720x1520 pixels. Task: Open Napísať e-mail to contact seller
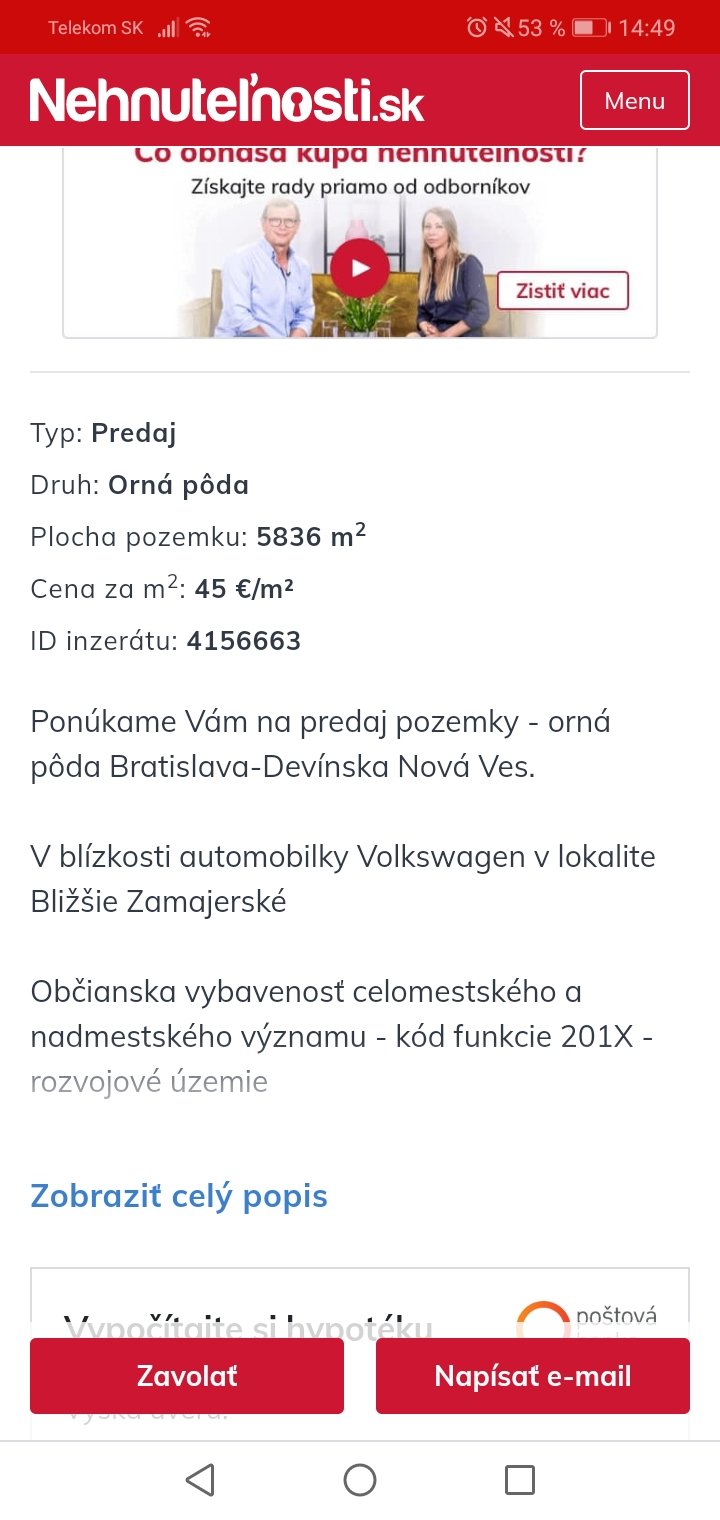click(532, 1376)
